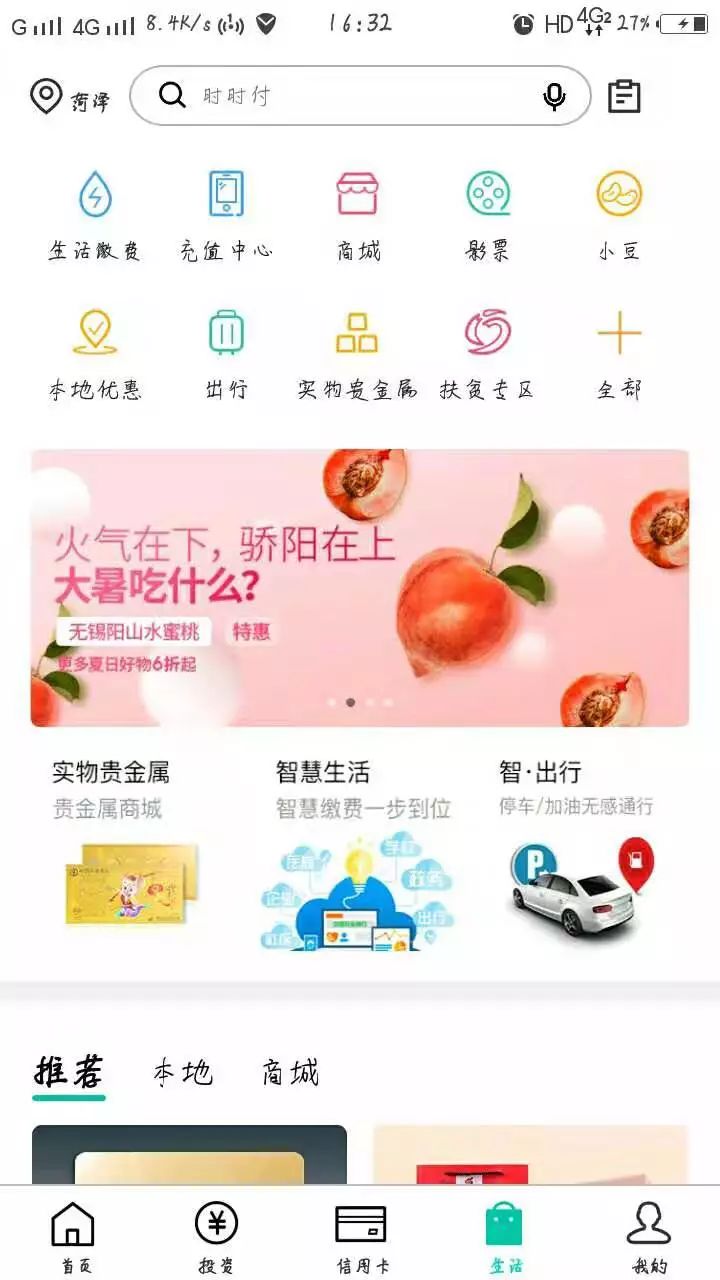Open the location selector 菏泽
The image size is (720, 1280).
tap(69, 98)
